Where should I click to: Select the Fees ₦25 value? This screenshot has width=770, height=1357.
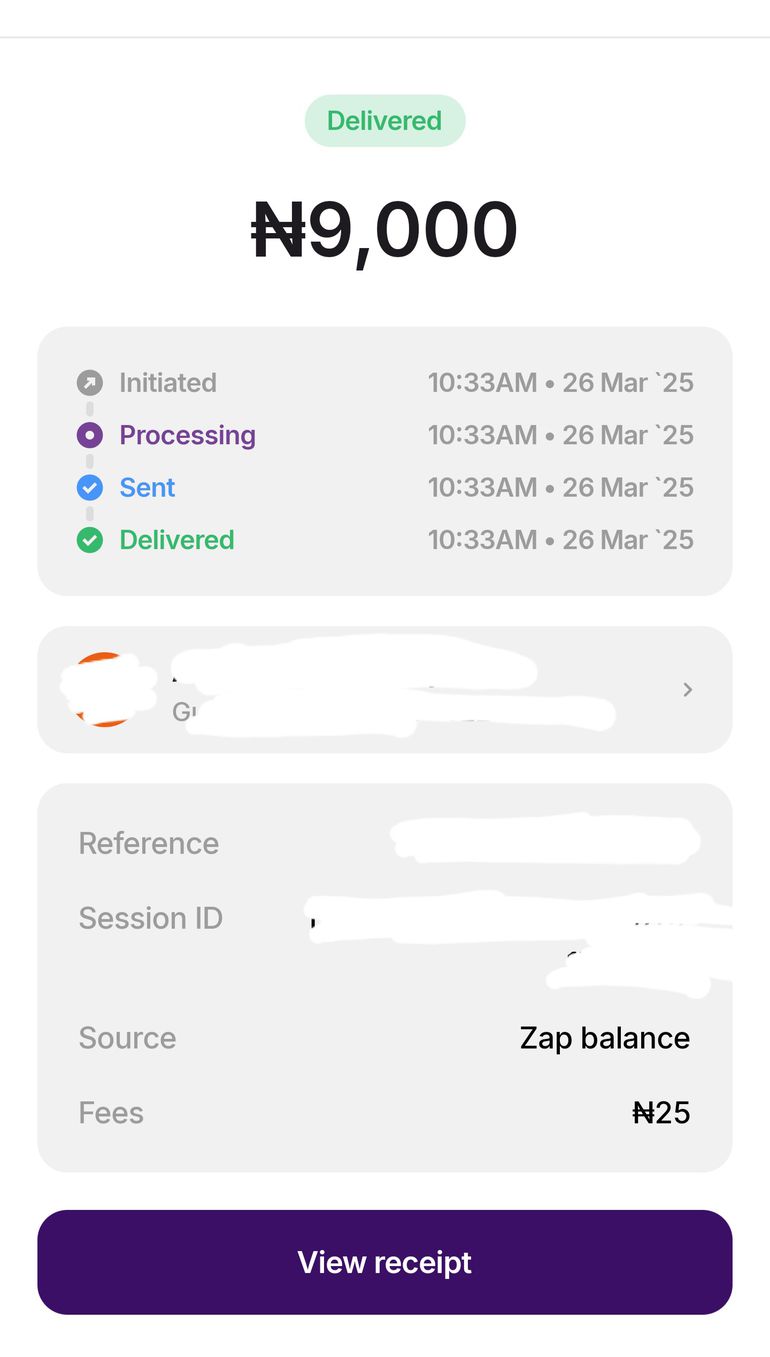[x=662, y=1112]
